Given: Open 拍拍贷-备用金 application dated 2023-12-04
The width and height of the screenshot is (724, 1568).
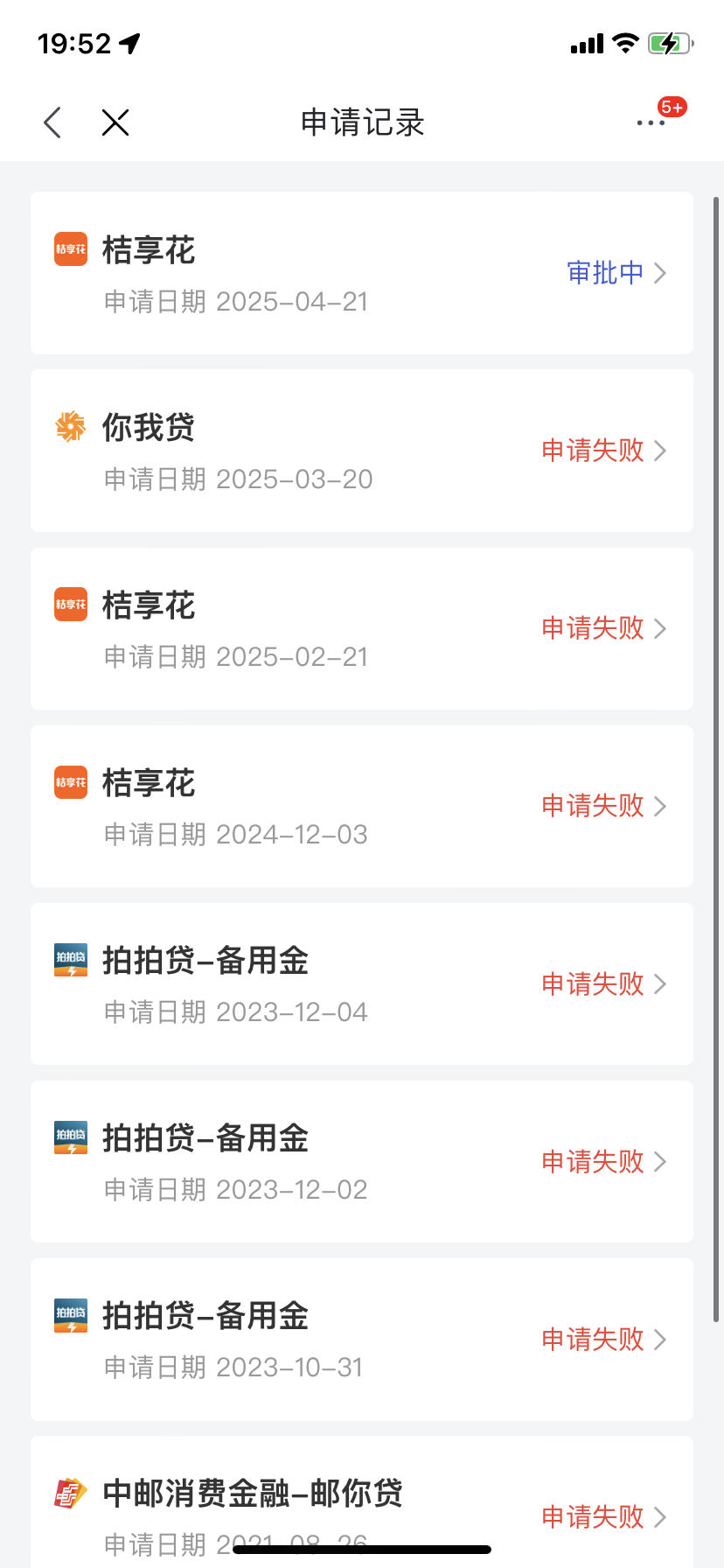Looking at the screenshot, I should (362, 983).
